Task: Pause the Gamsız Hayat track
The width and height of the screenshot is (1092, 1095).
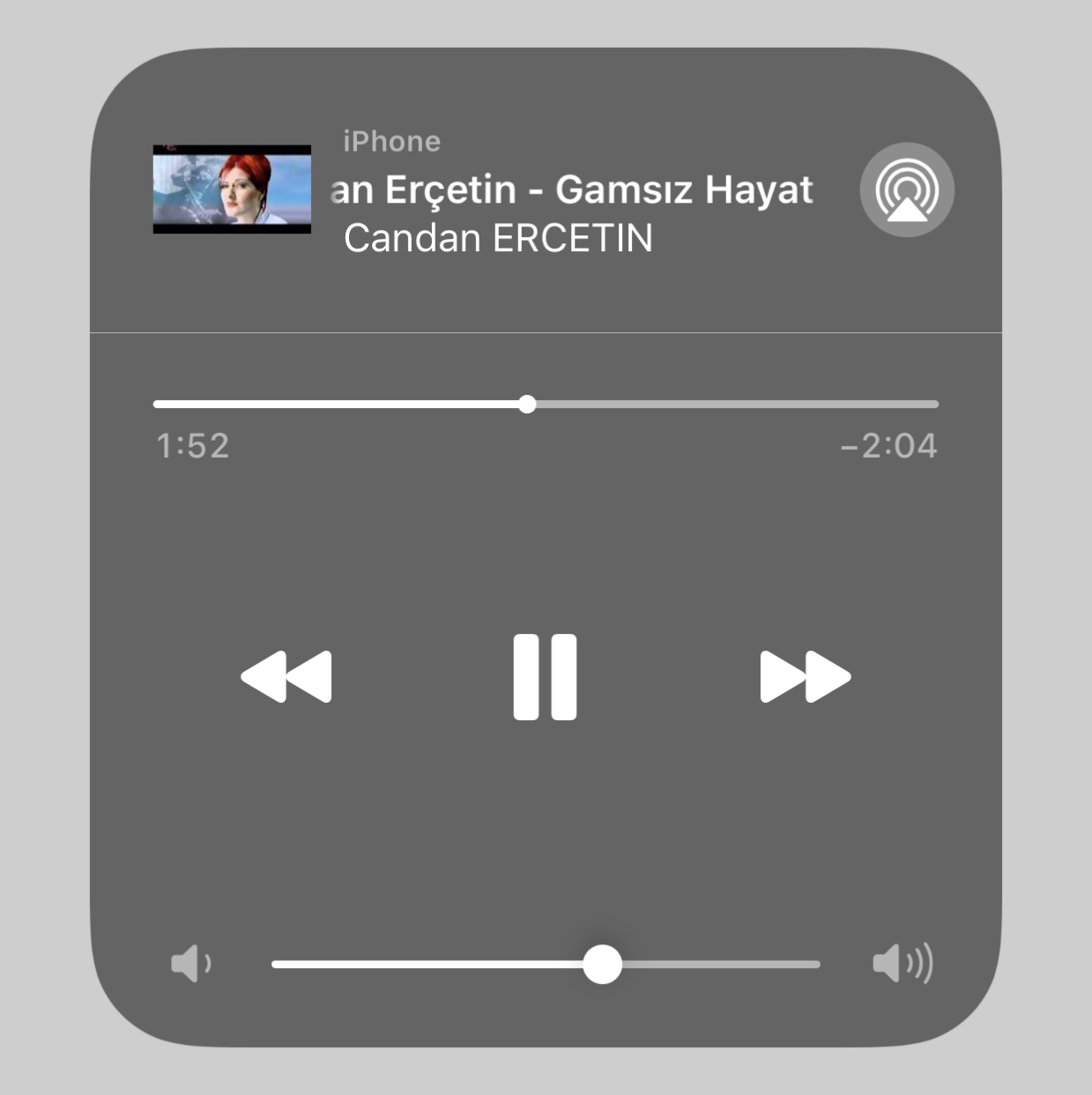Action: (x=545, y=676)
